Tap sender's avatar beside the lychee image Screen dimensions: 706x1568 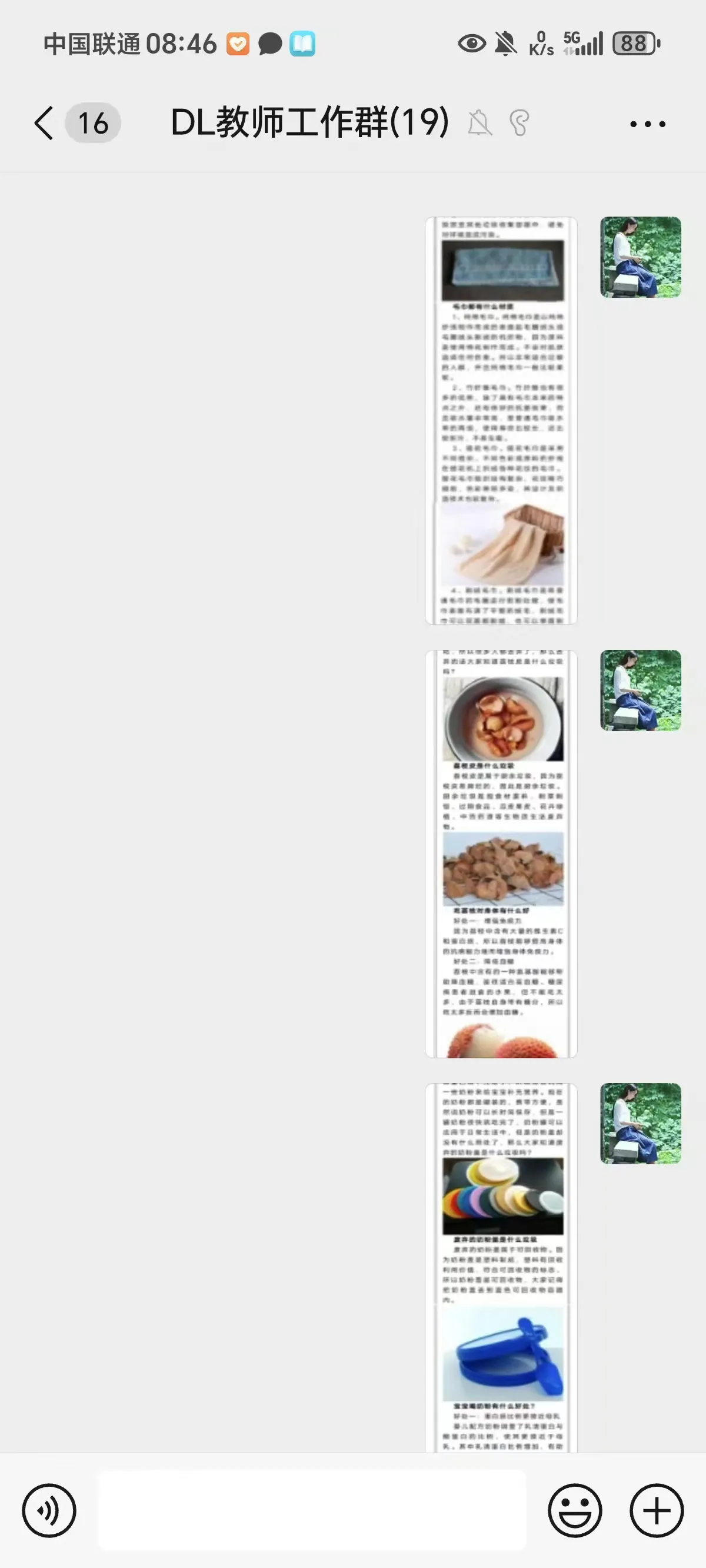[640, 690]
